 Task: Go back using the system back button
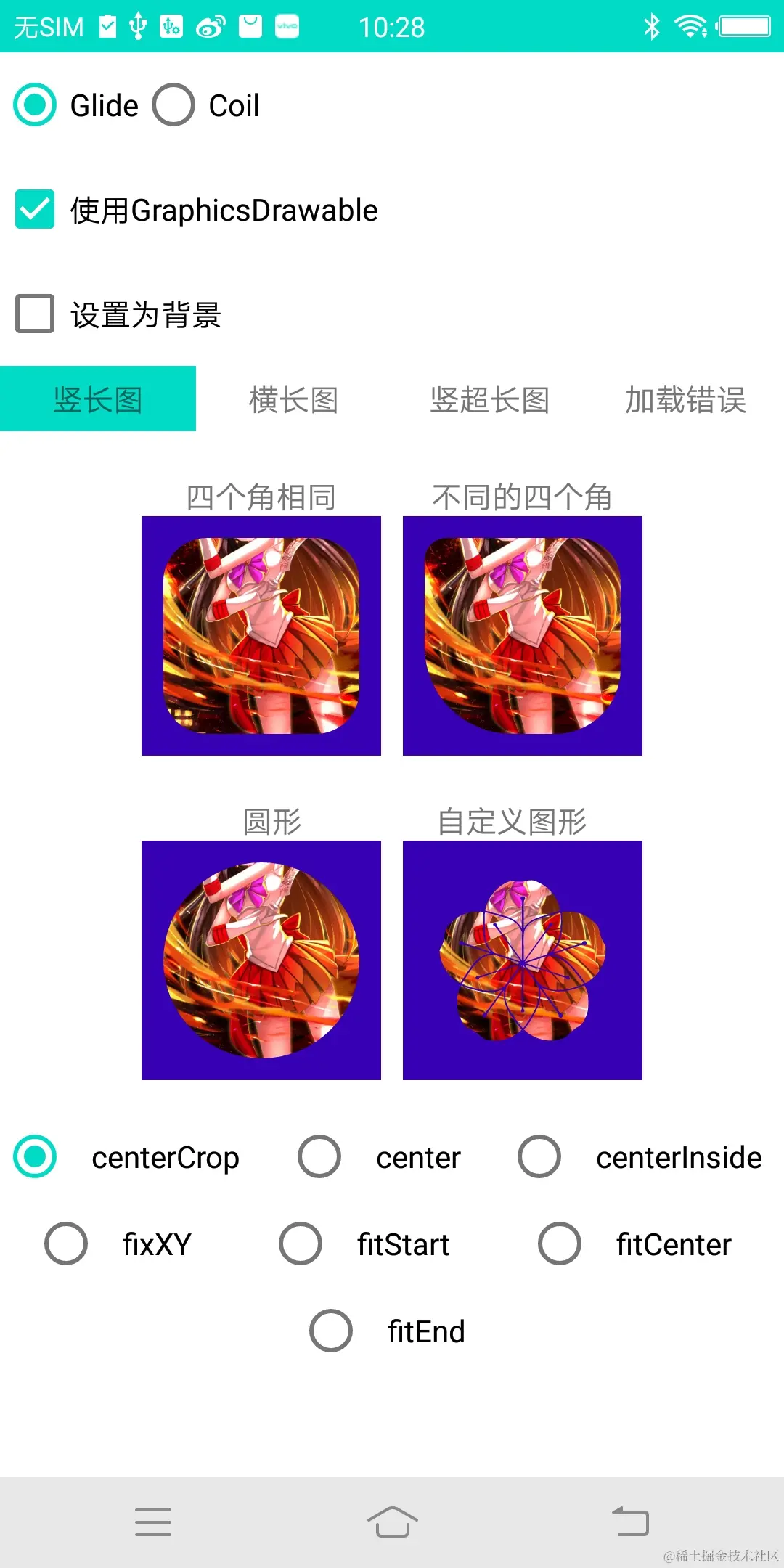(x=630, y=1522)
